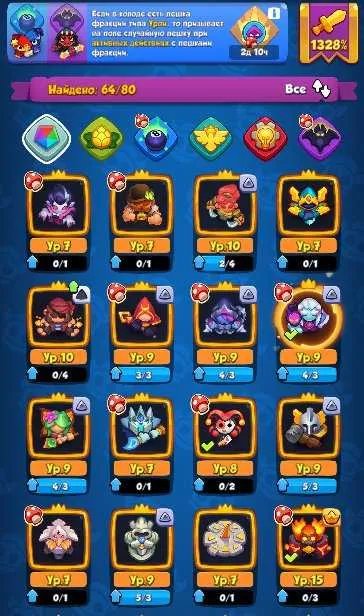364x616 pixels.
Task: Open the clock-face level 7 card
Action: click(225, 555)
